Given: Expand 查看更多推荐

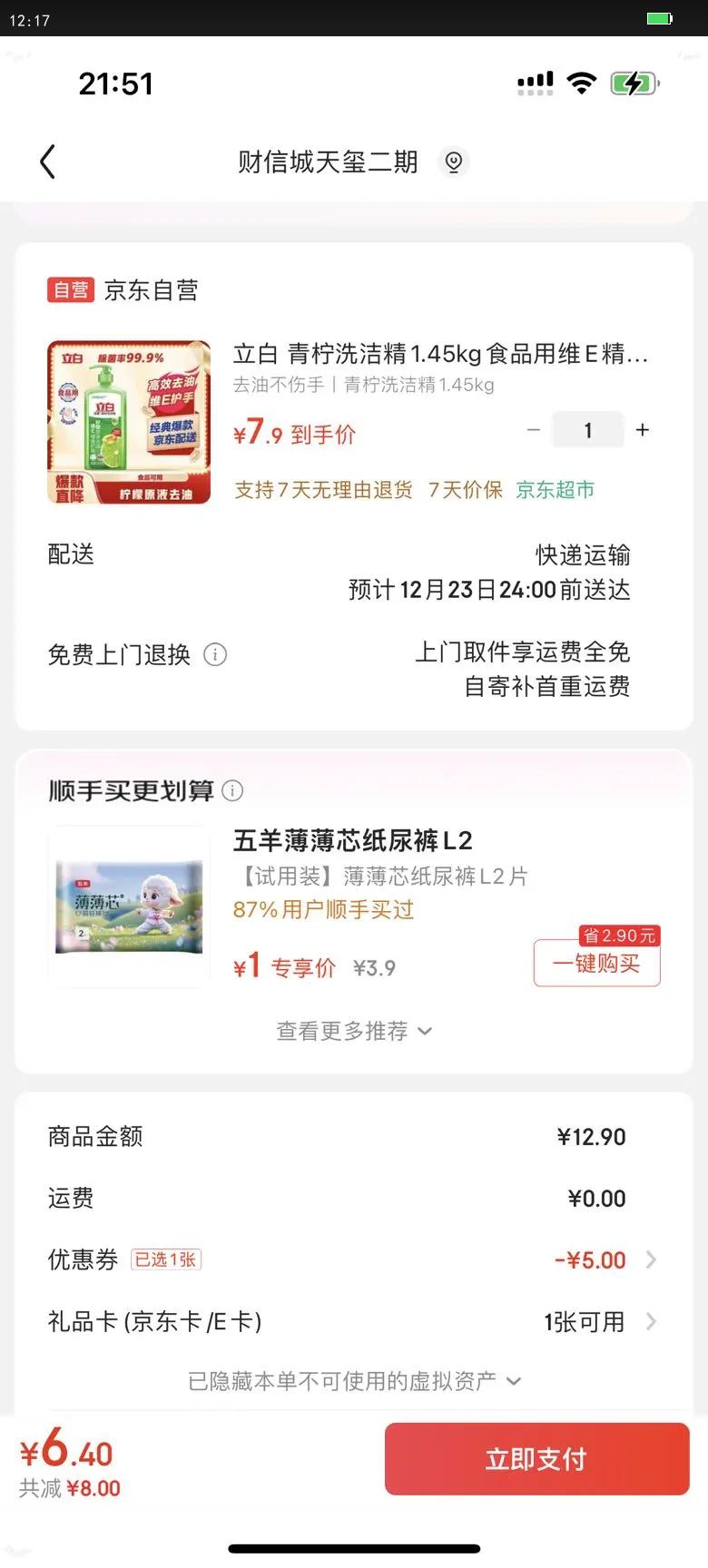Looking at the screenshot, I should coord(354,1031).
